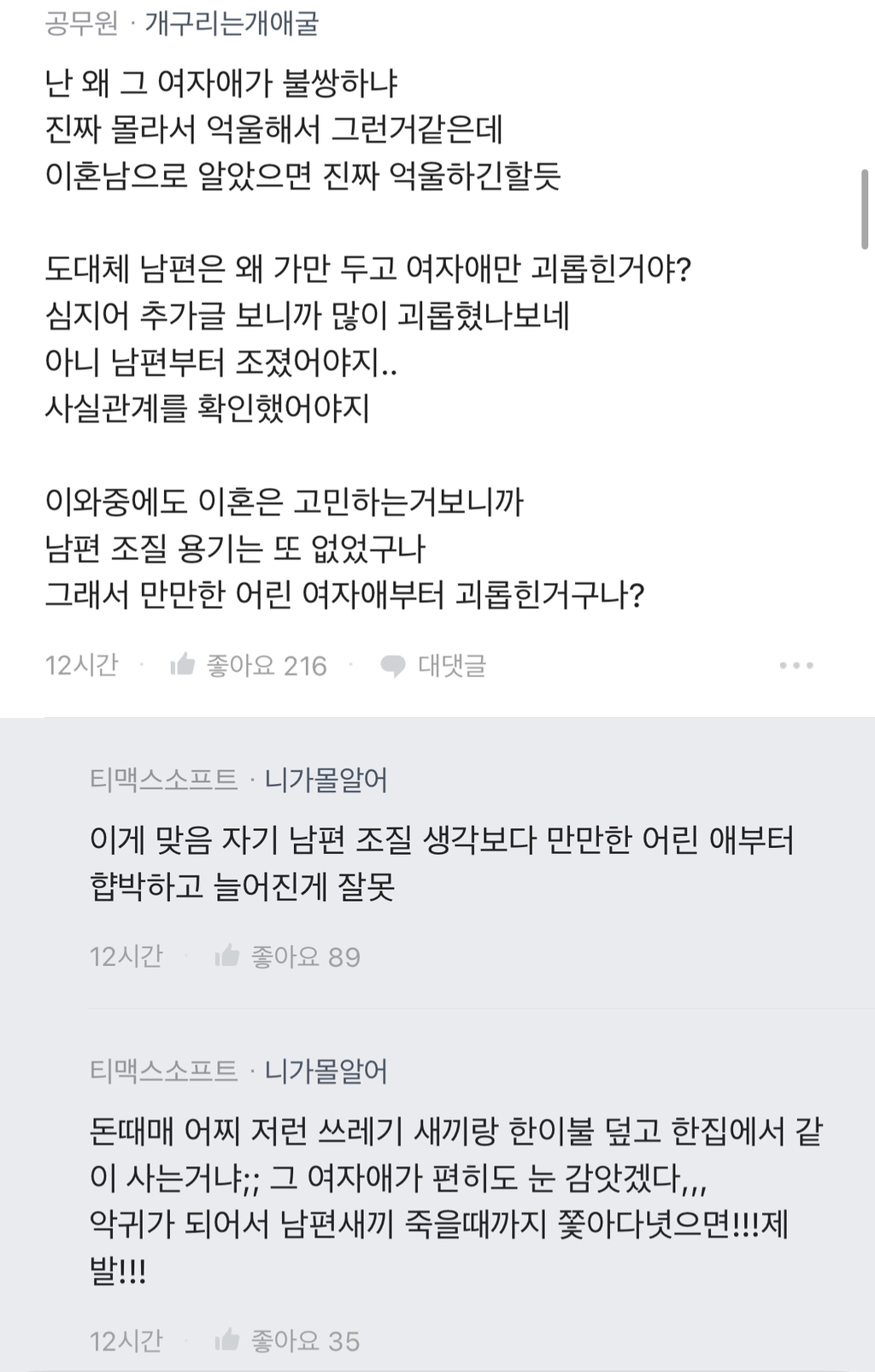Open the three-dot overflow menu on the post
Viewport: 875px width, 1372px height.
tap(795, 667)
